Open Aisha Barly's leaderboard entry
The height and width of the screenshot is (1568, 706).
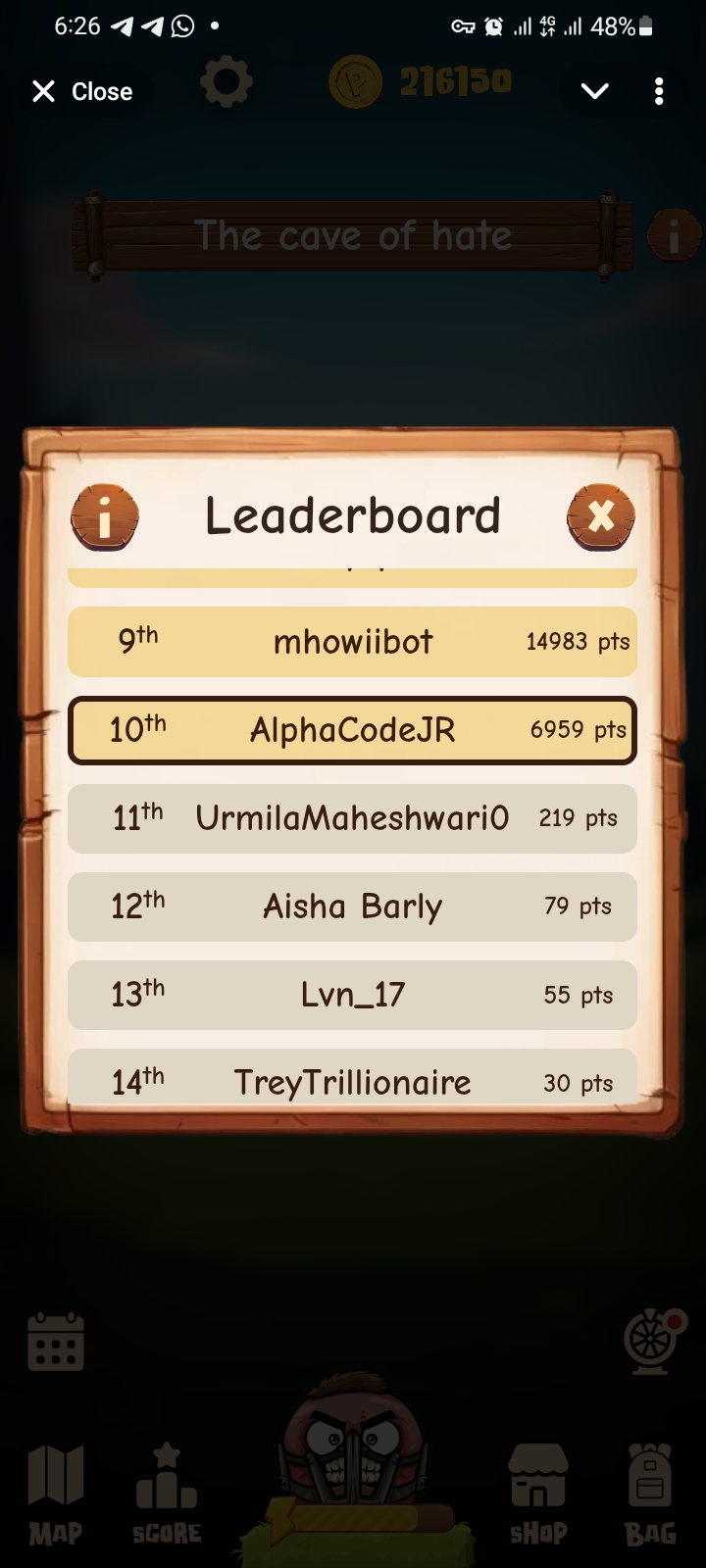(352, 906)
